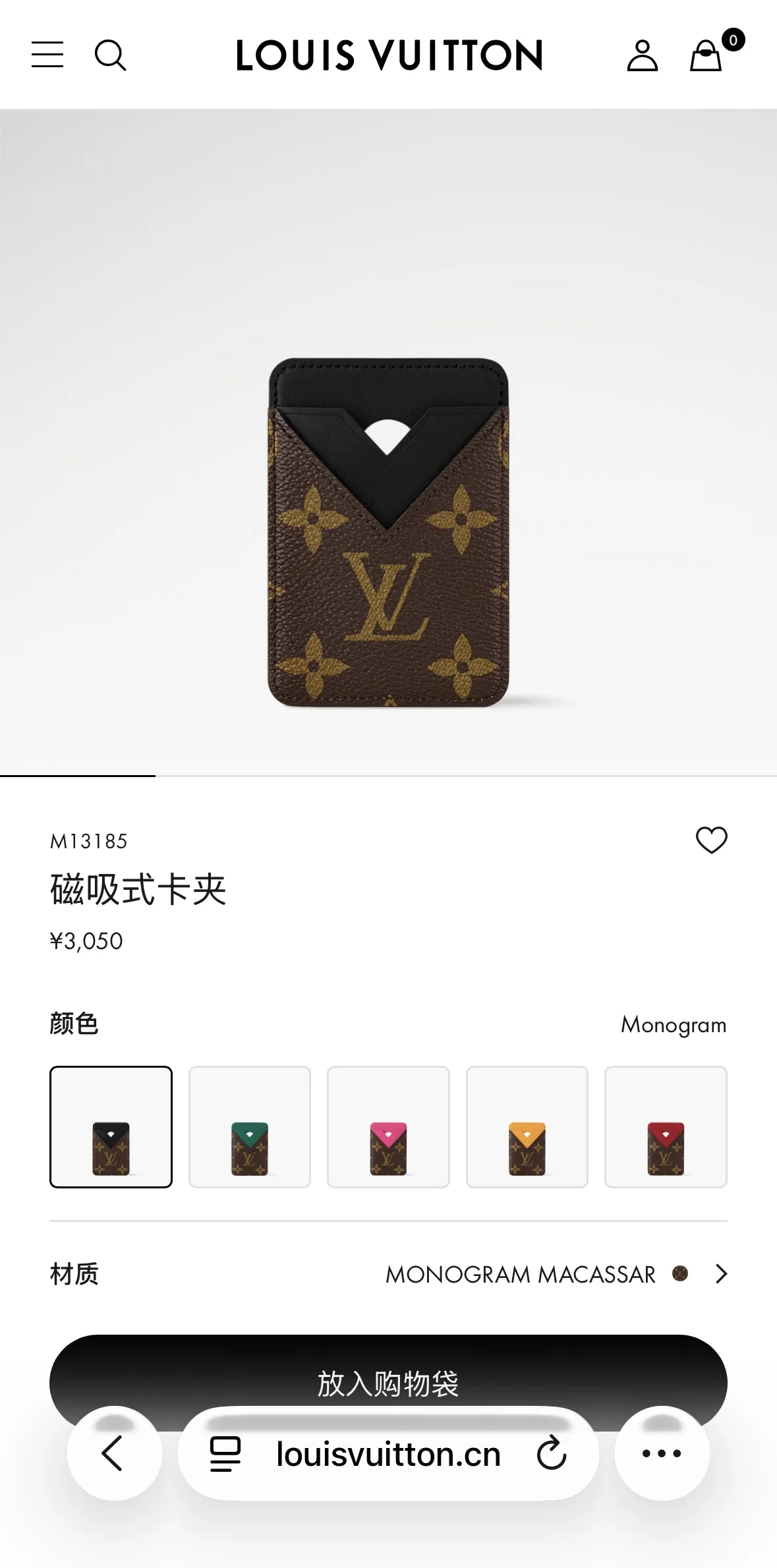The image size is (777, 1568).
Task: Tap 放入购物袋 to add to bag
Action: coord(388,1382)
